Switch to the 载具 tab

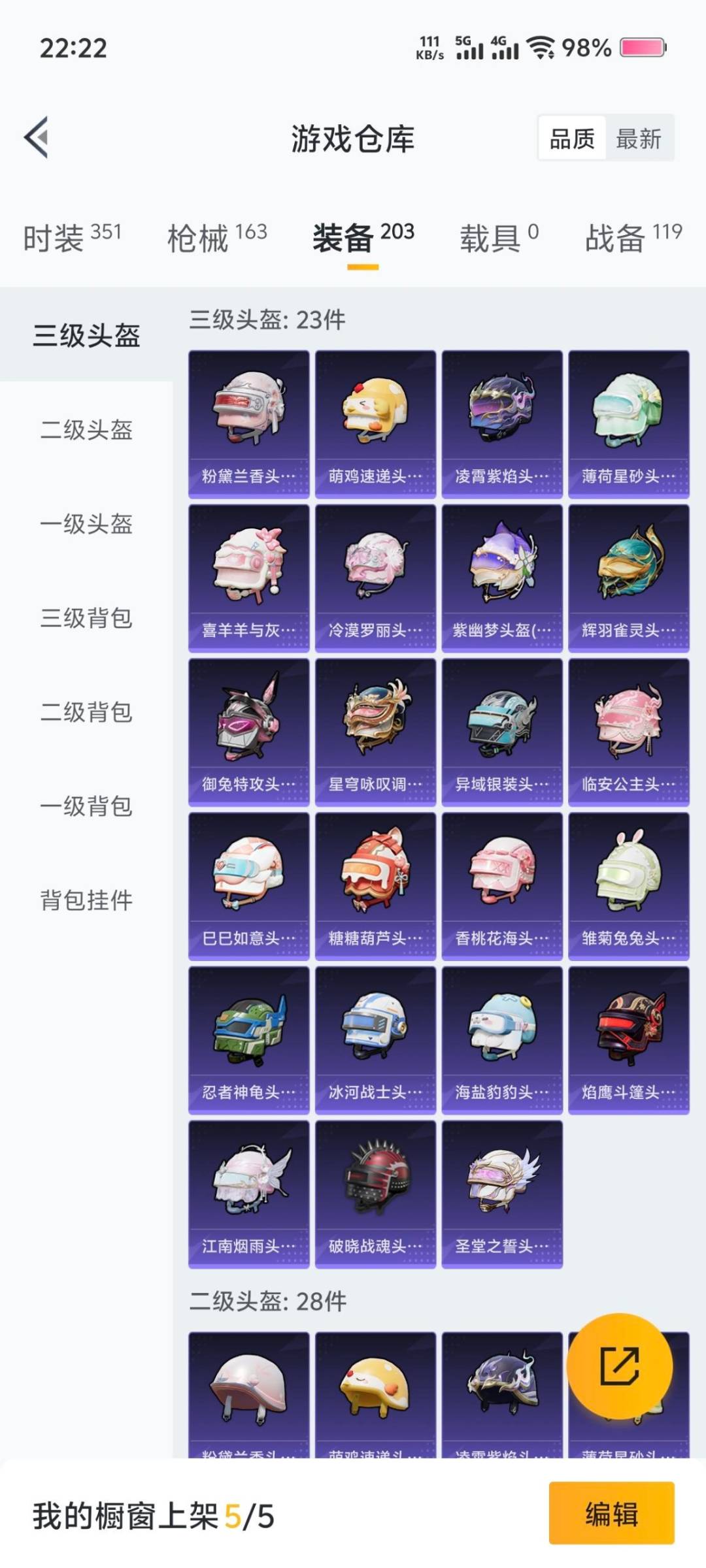point(499,237)
